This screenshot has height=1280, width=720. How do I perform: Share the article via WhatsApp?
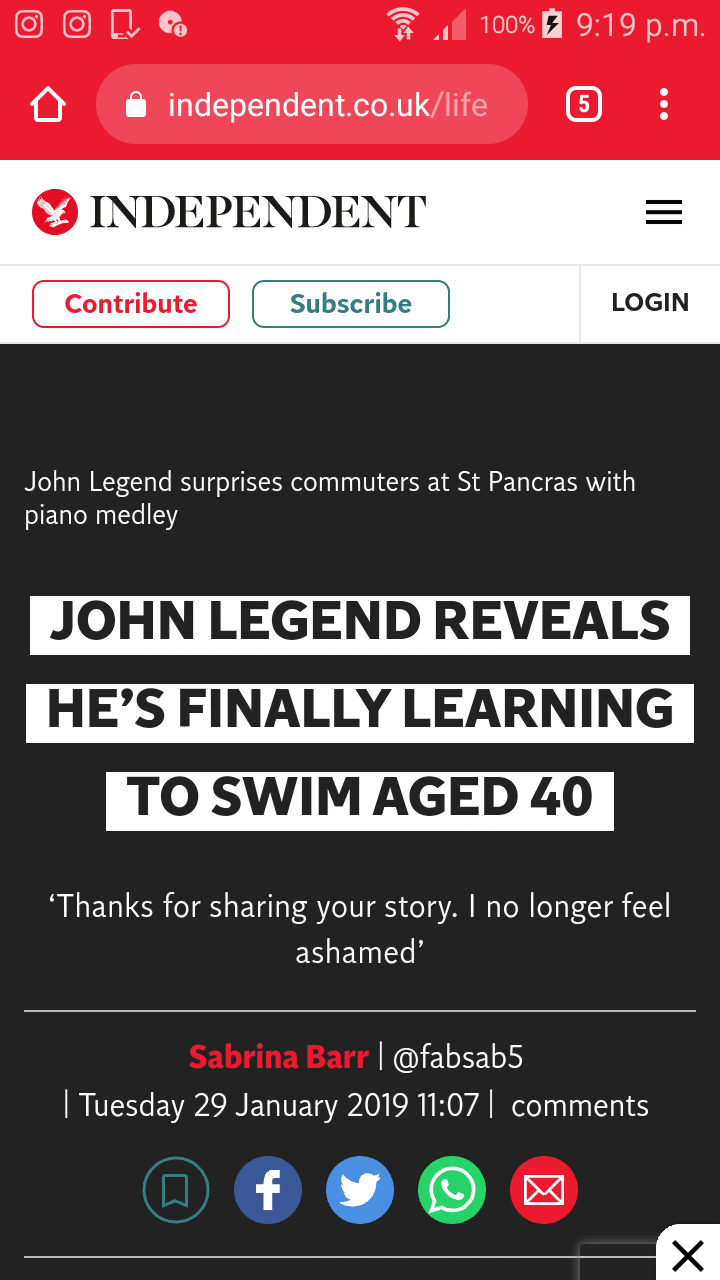tap(452, 1190)
